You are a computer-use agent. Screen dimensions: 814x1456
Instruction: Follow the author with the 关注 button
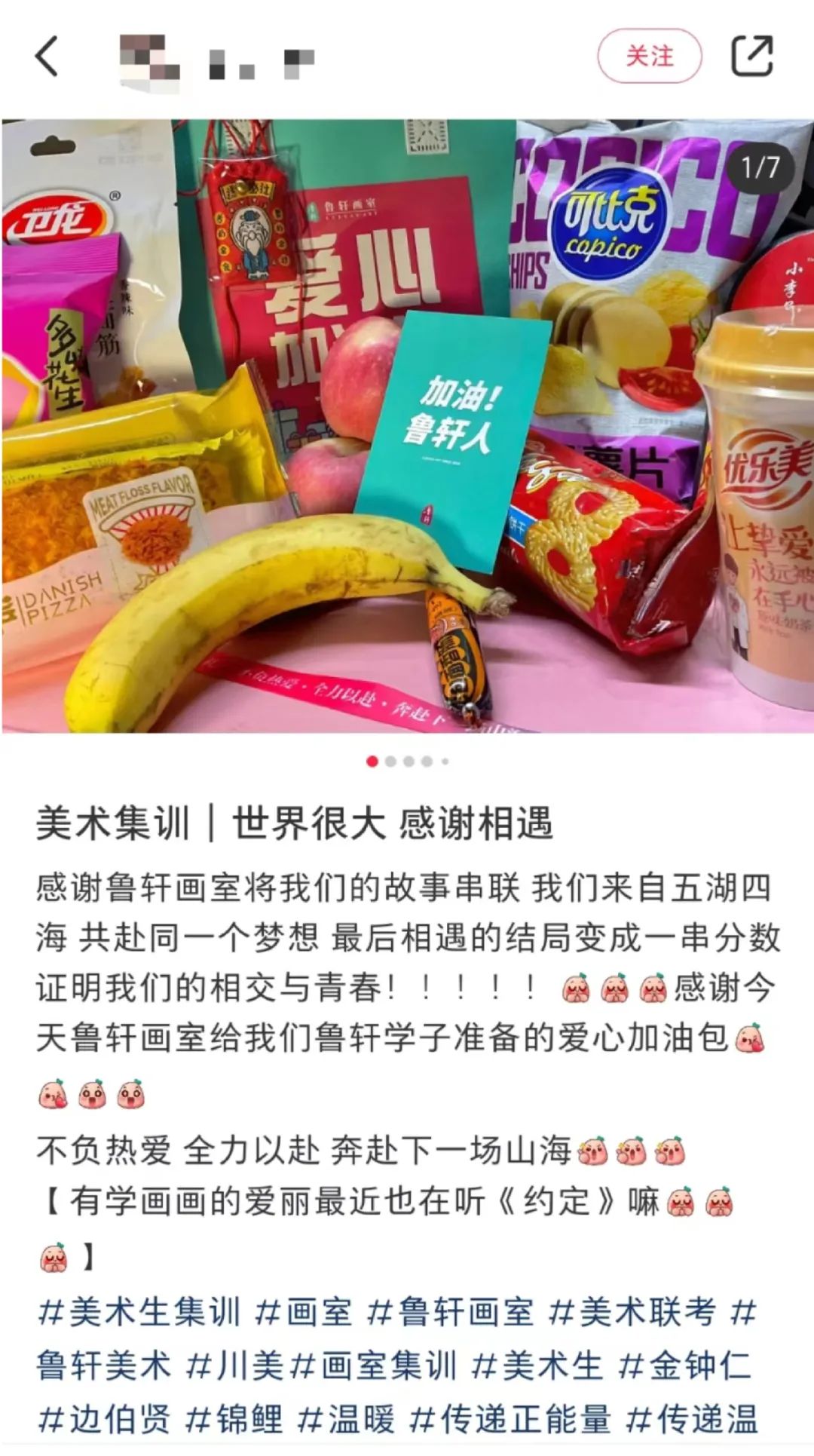(x=650, y=57)
